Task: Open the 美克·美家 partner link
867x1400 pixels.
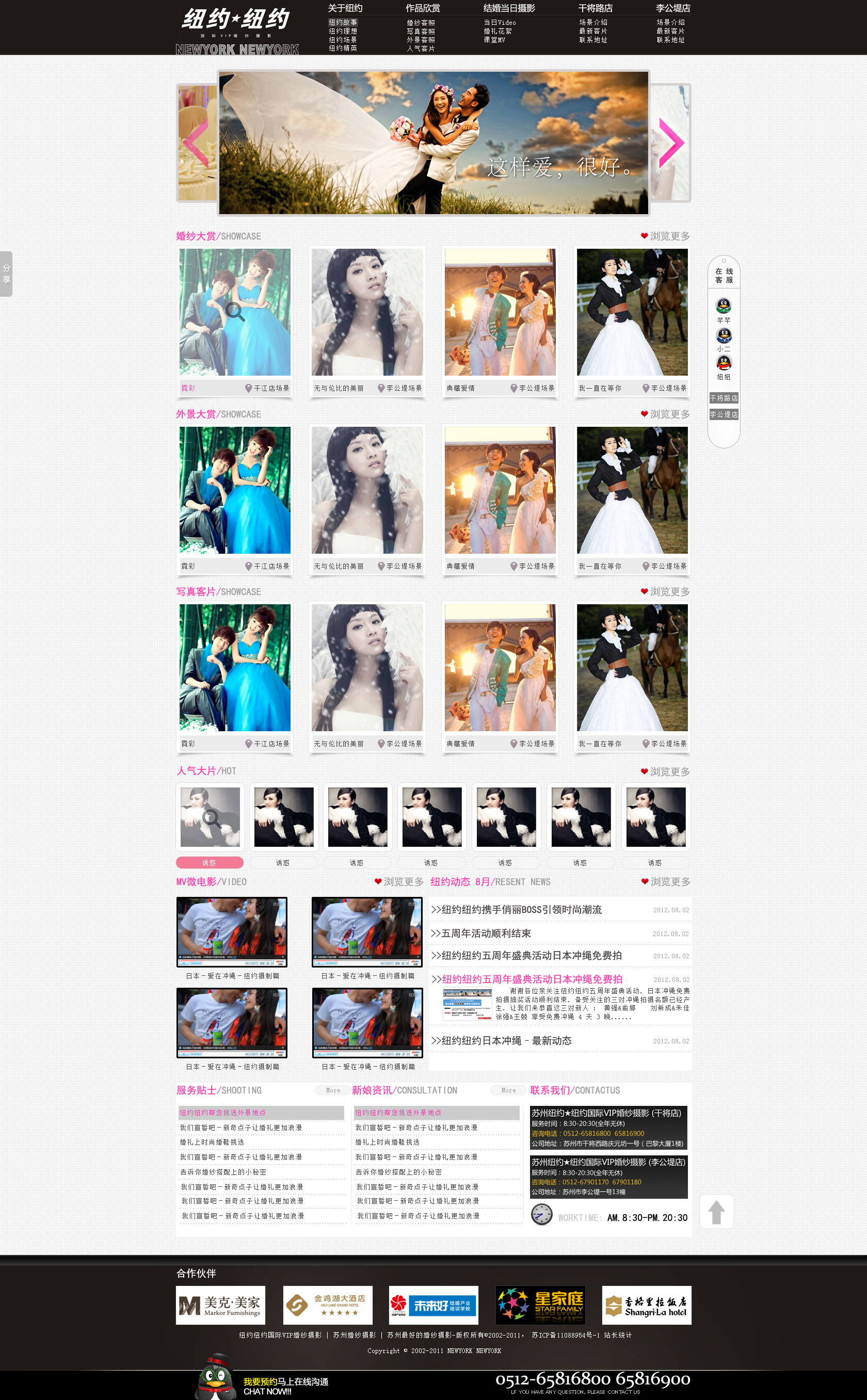Action: [220, 1305]
